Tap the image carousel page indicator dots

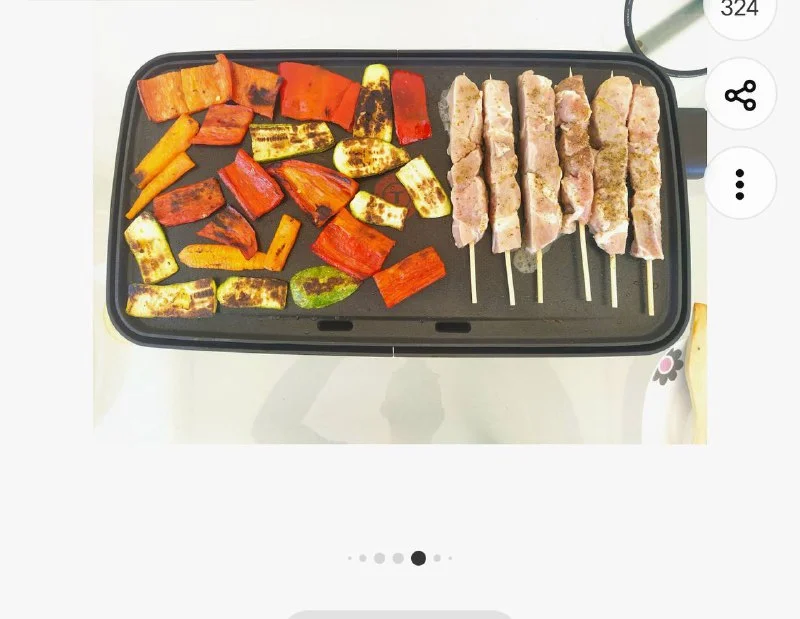click(400, 558)
